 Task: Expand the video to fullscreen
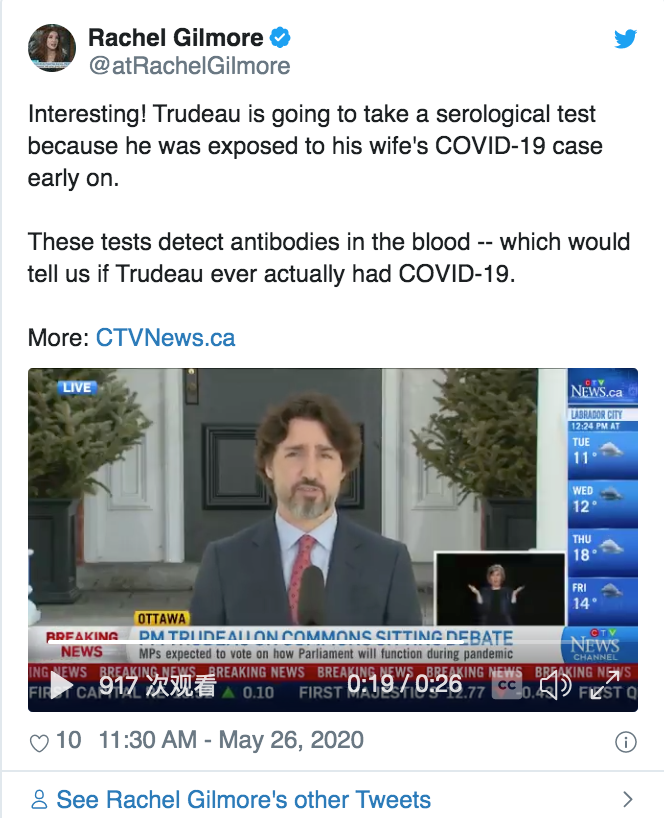click(604, 685)
